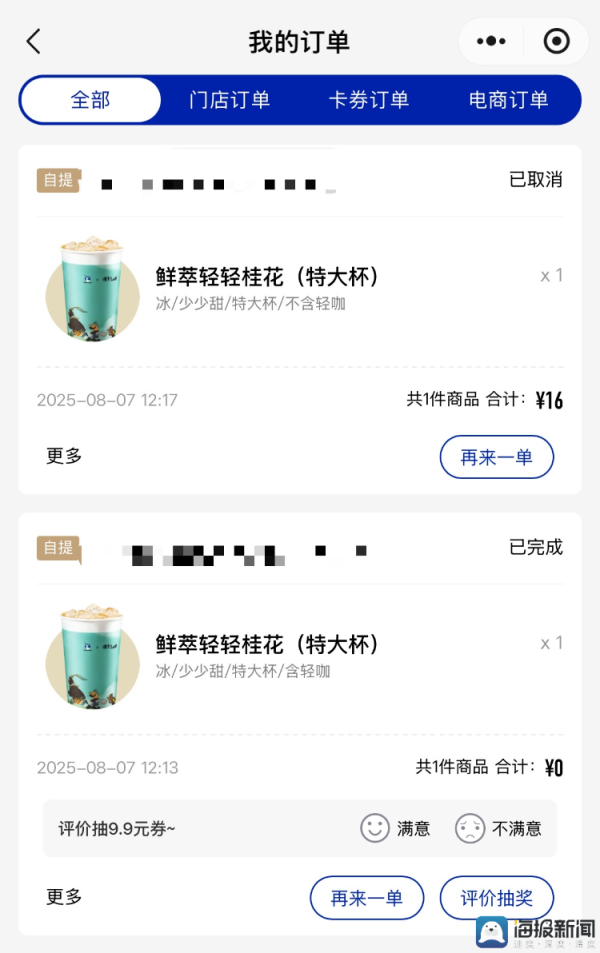Switch to the 电商订单 tab
Image resolution: width=600 pixels, height=953 pixels.
coord(508,100)
